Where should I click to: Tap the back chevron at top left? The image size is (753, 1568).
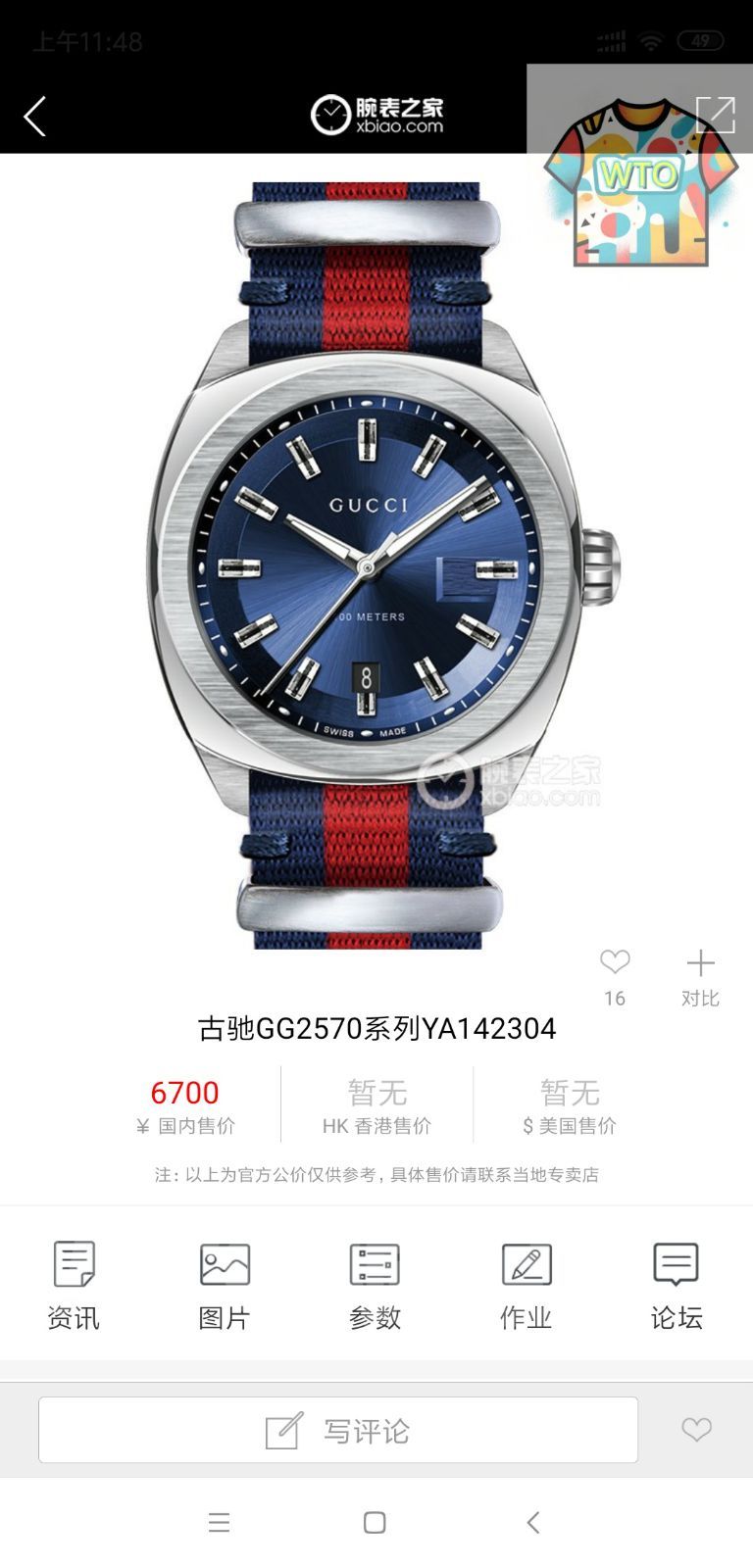click(33, 115)
